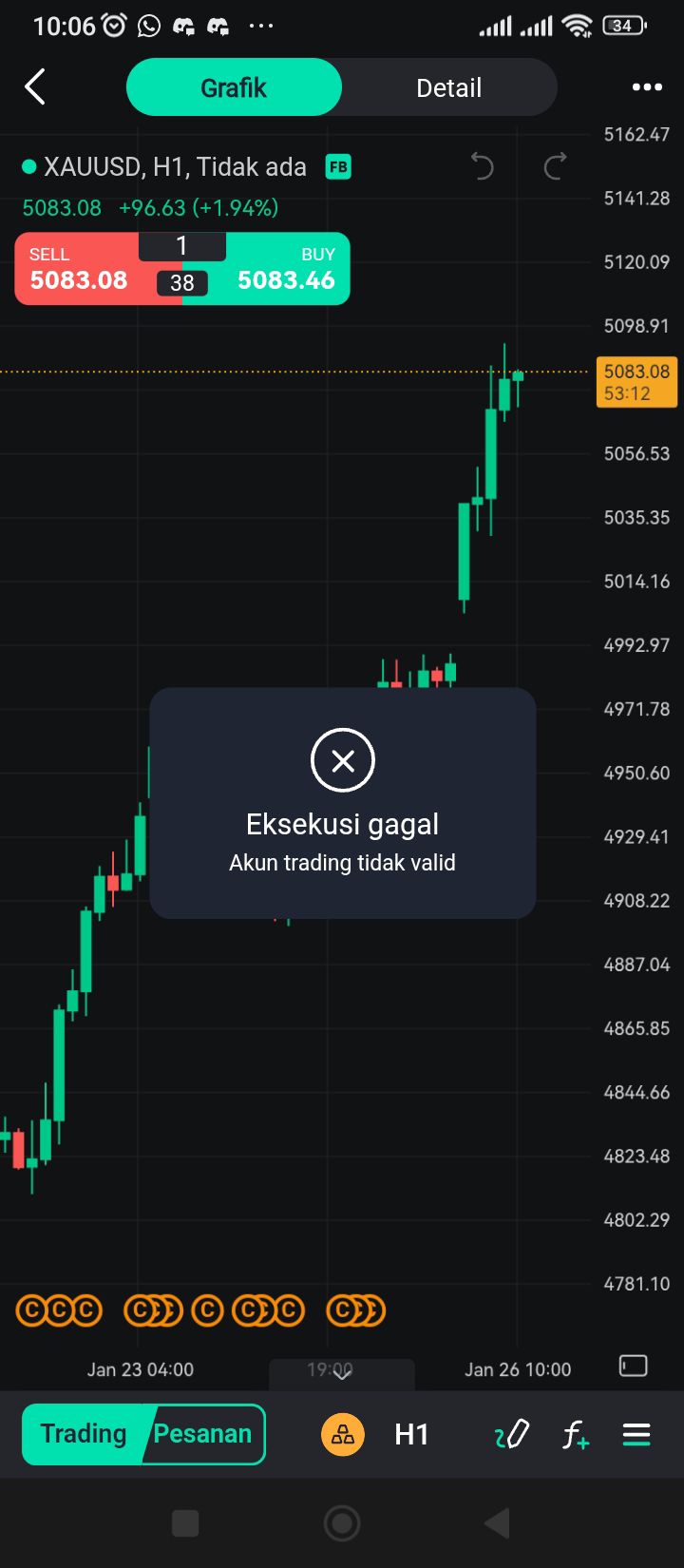Switch to the Detail tab

click(x=448, y=87)
